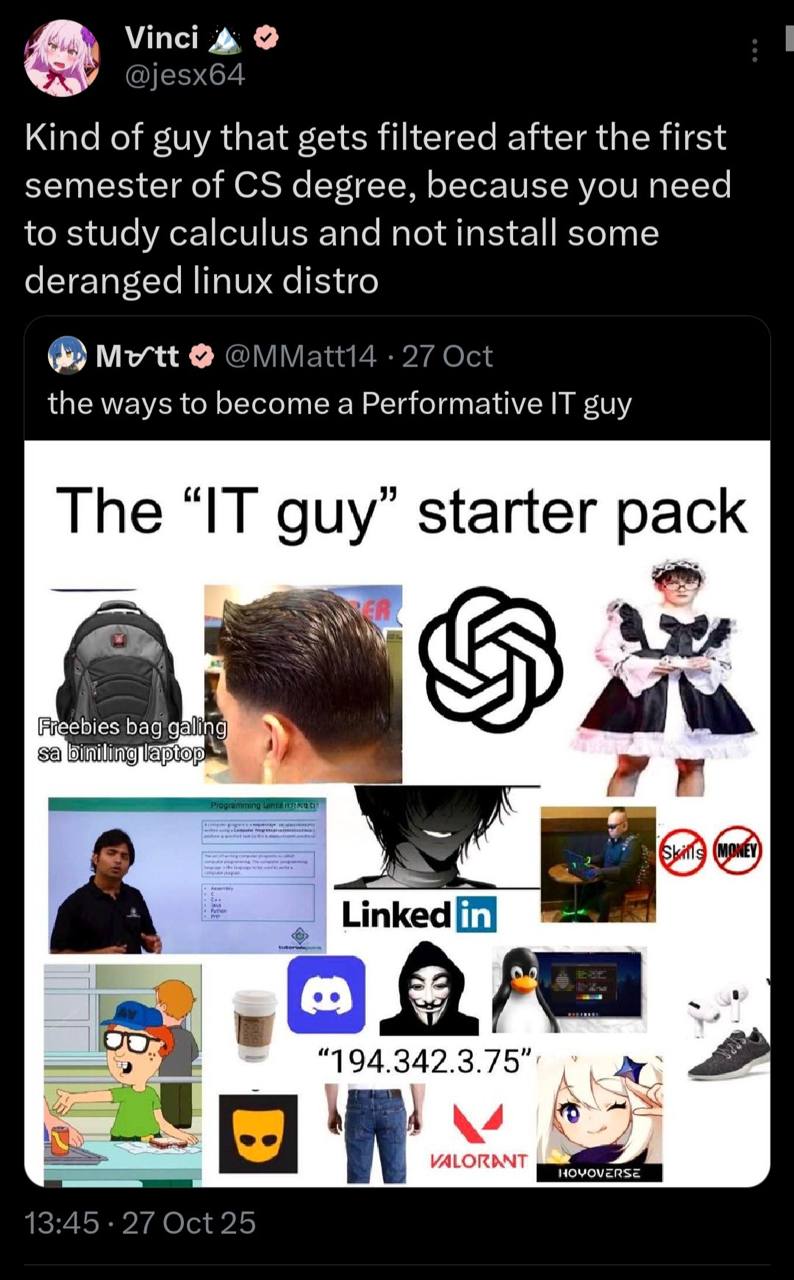794x1280 pixels.
Task: Open the @jesx64 profile handle
Action: click(x=185, y=74)
